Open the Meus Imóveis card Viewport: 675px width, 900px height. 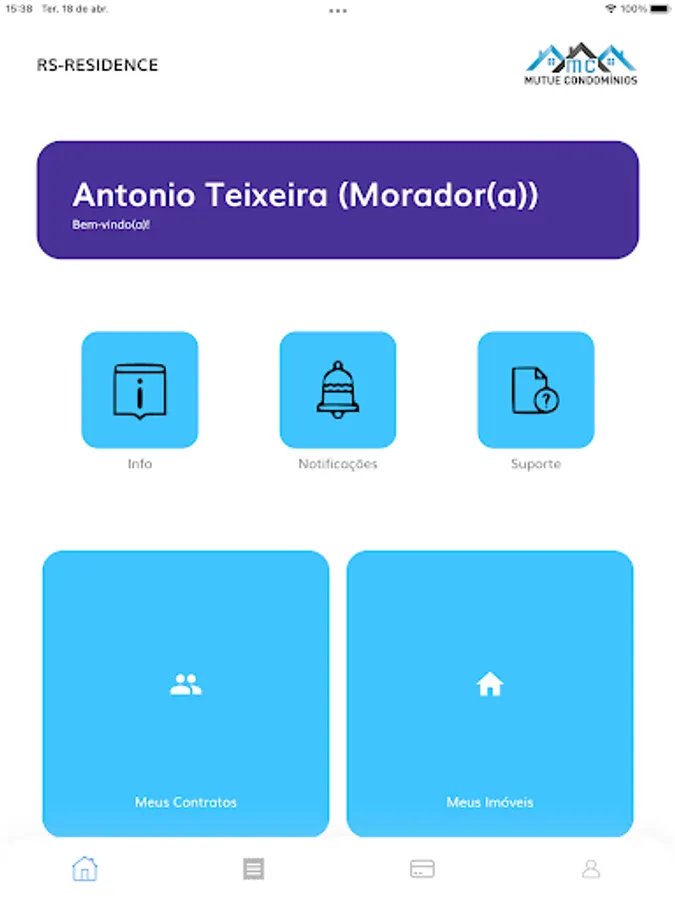point(490,693)
